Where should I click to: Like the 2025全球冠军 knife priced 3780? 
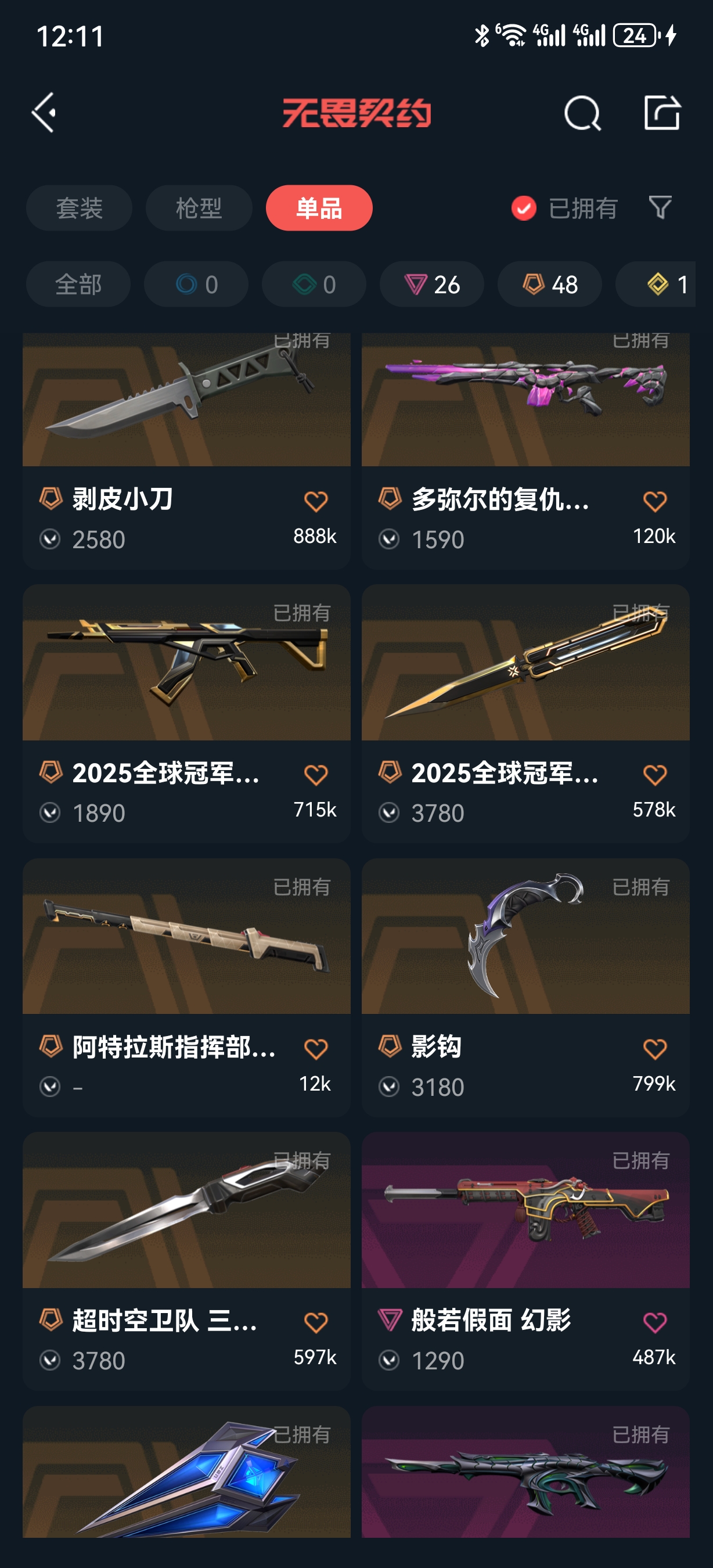654,775
